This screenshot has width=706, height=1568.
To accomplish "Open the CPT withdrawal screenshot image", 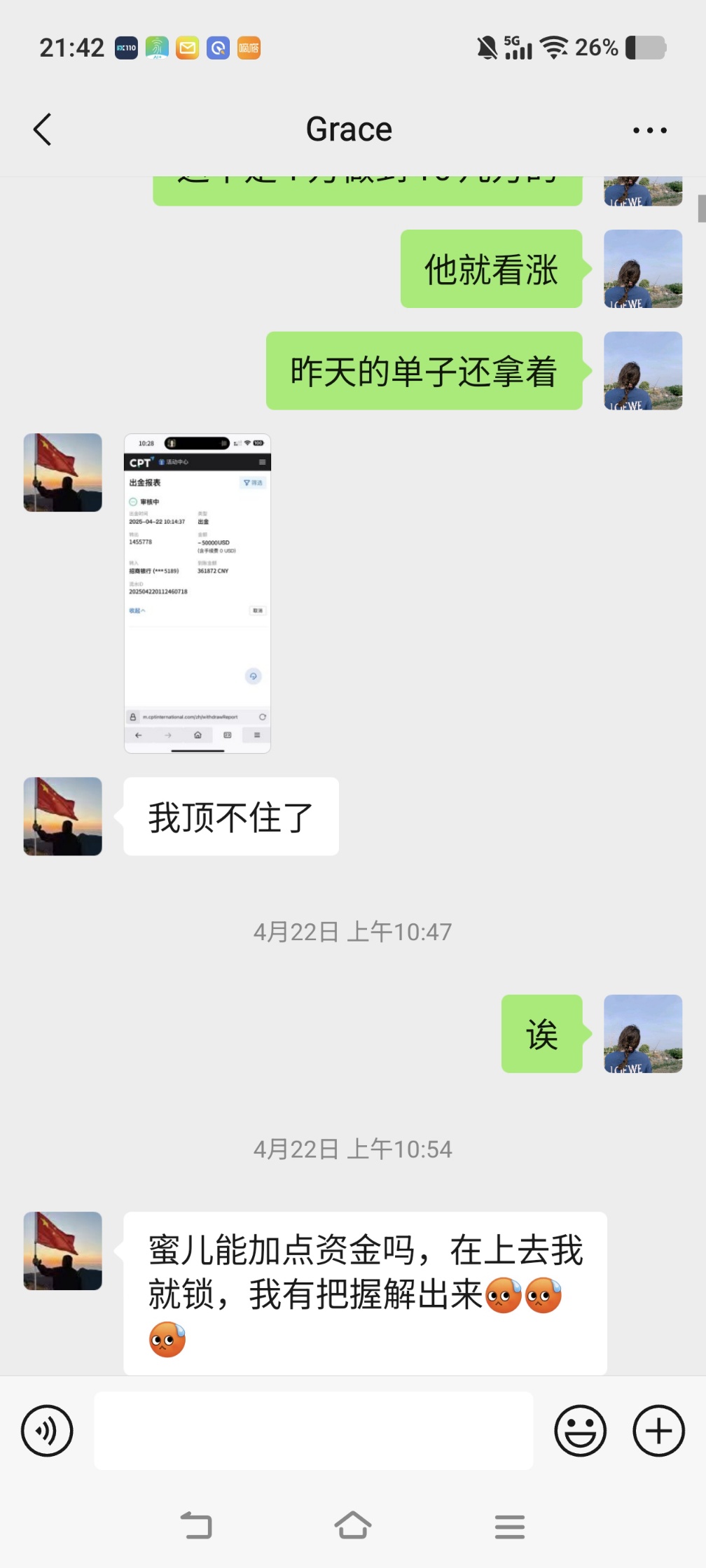I will coord(198,593).
